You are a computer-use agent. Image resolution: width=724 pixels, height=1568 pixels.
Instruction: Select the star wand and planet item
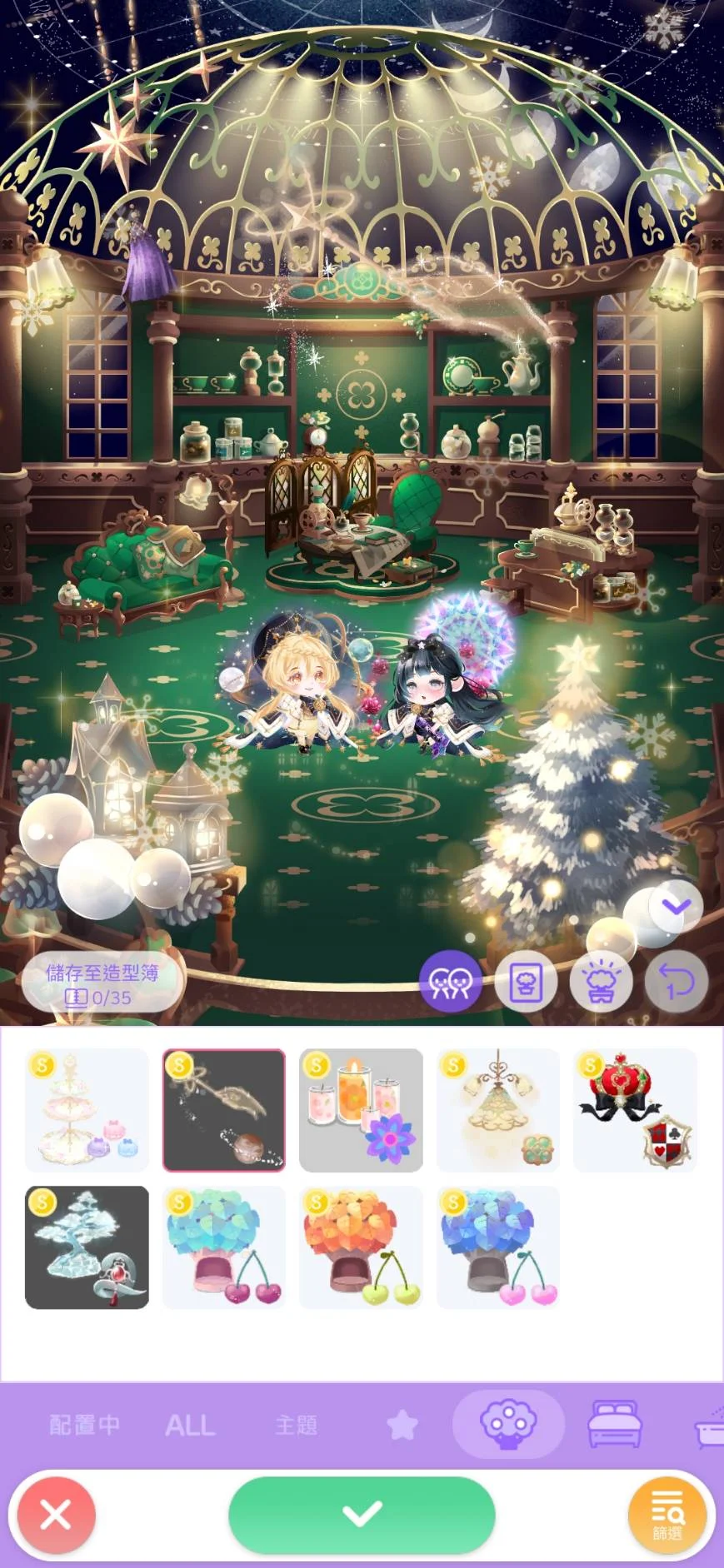224,1110
